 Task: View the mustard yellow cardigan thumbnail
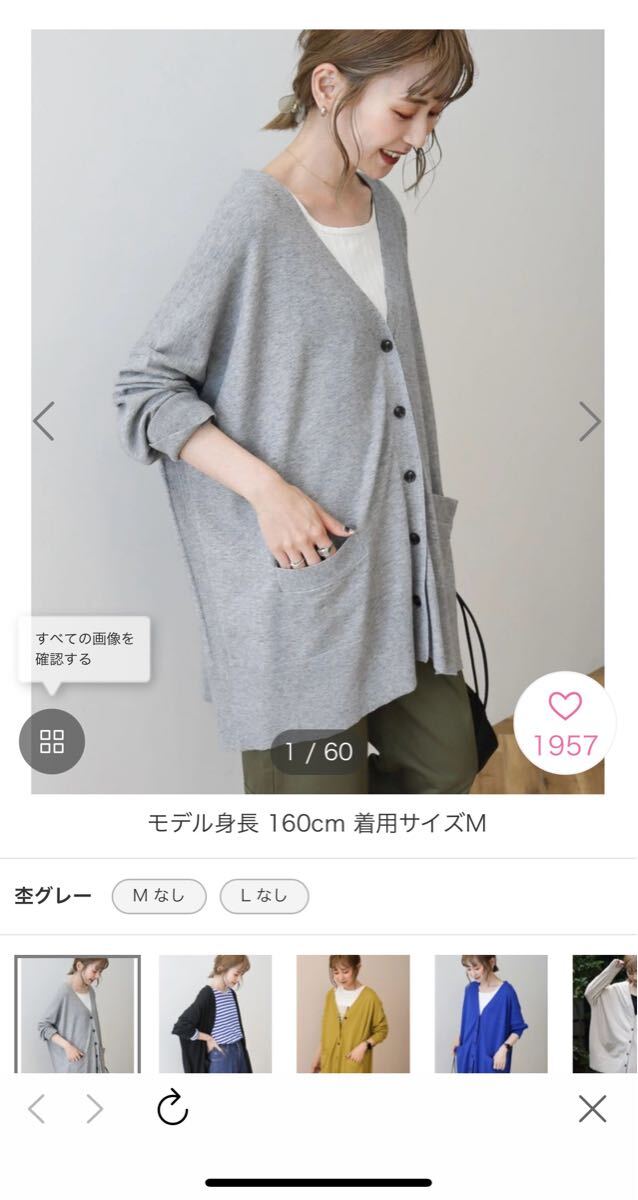(353, 1014)
